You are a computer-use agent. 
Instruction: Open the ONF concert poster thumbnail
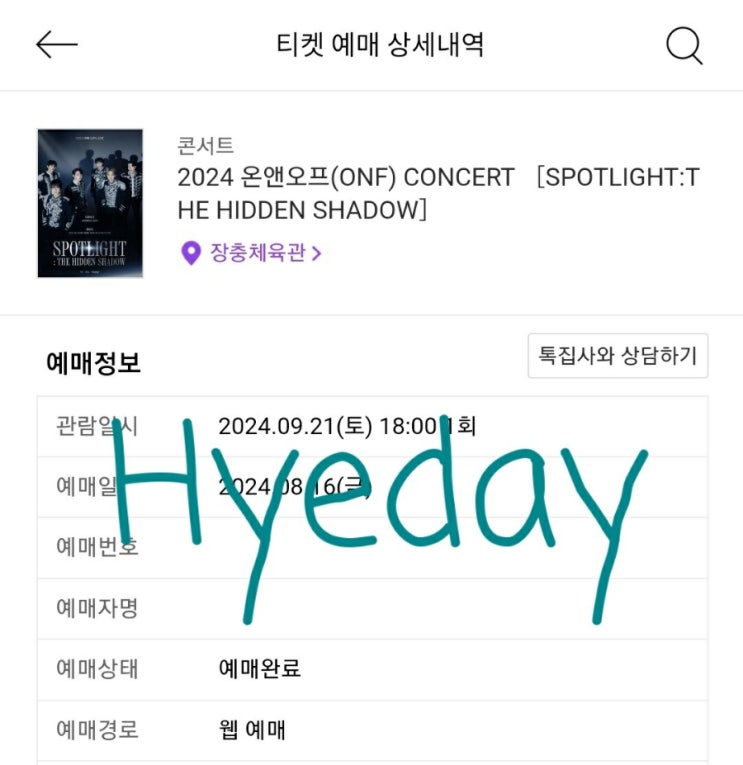pyautogui.click(x=90, y=203)
